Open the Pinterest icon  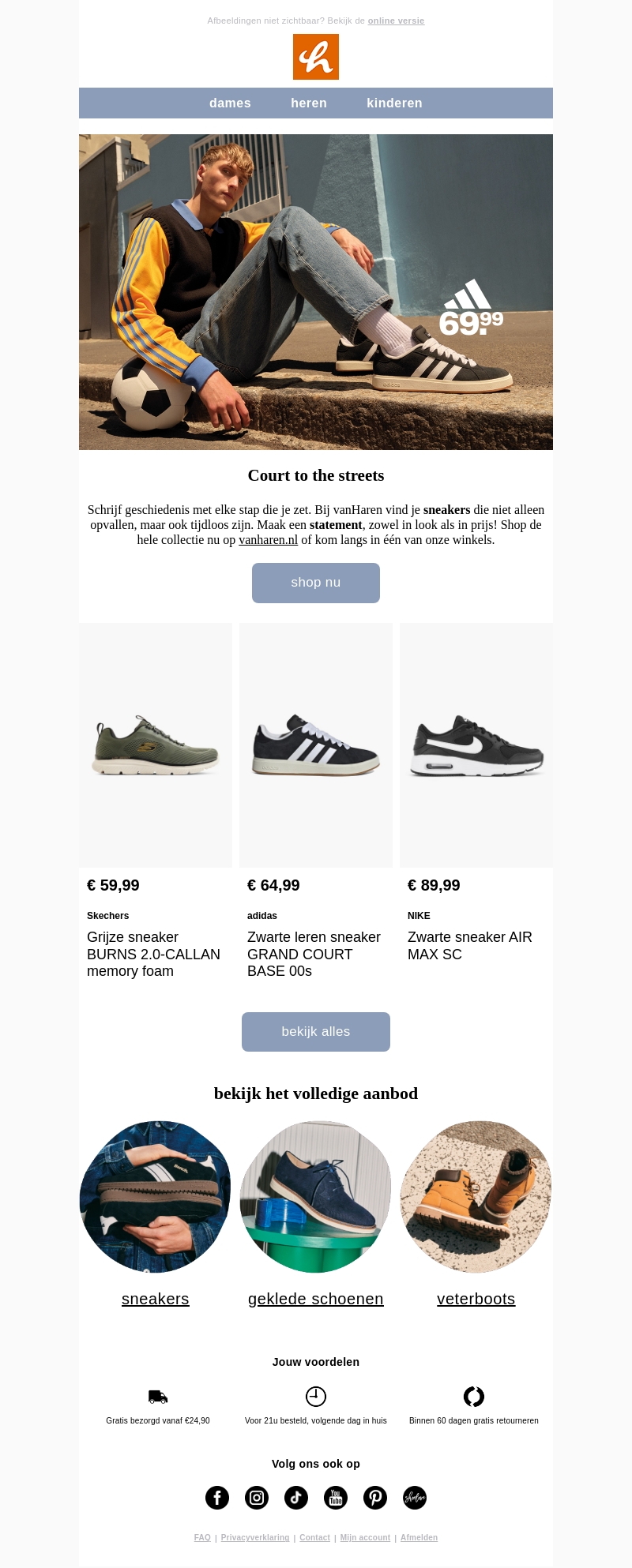pos(375,1498)
